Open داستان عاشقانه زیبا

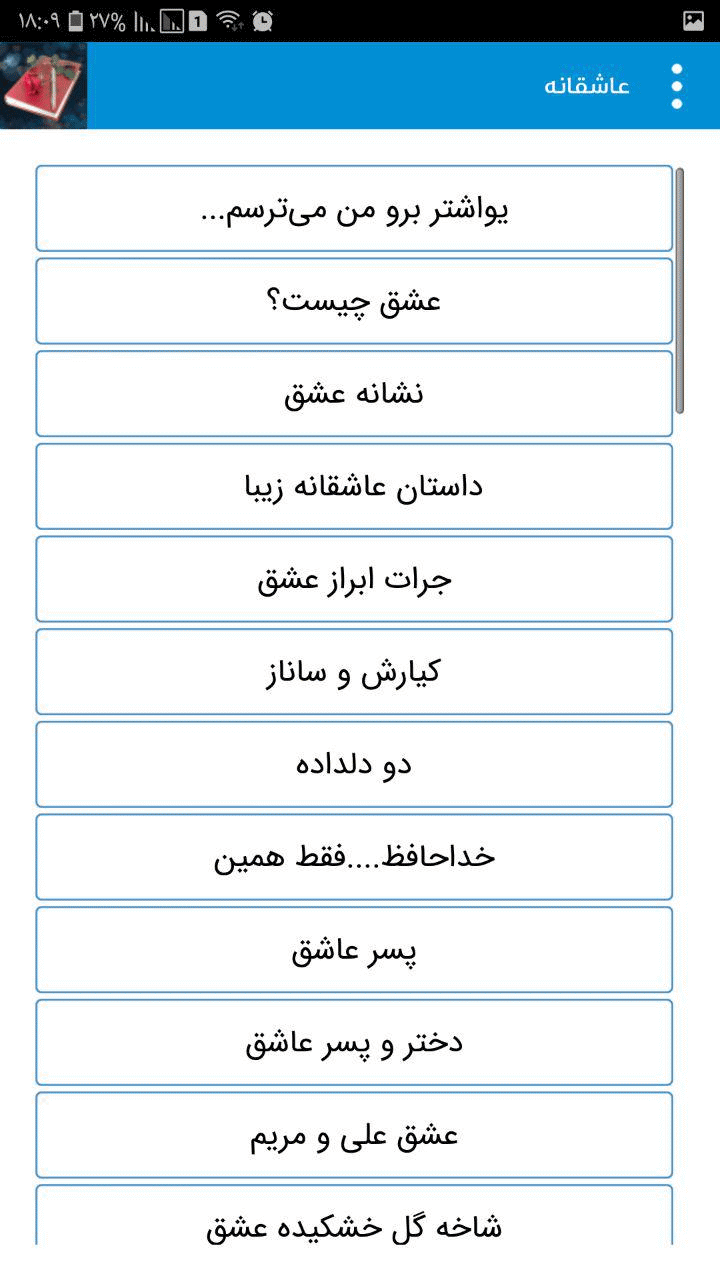pyautogui.click(x=354, y=486)
